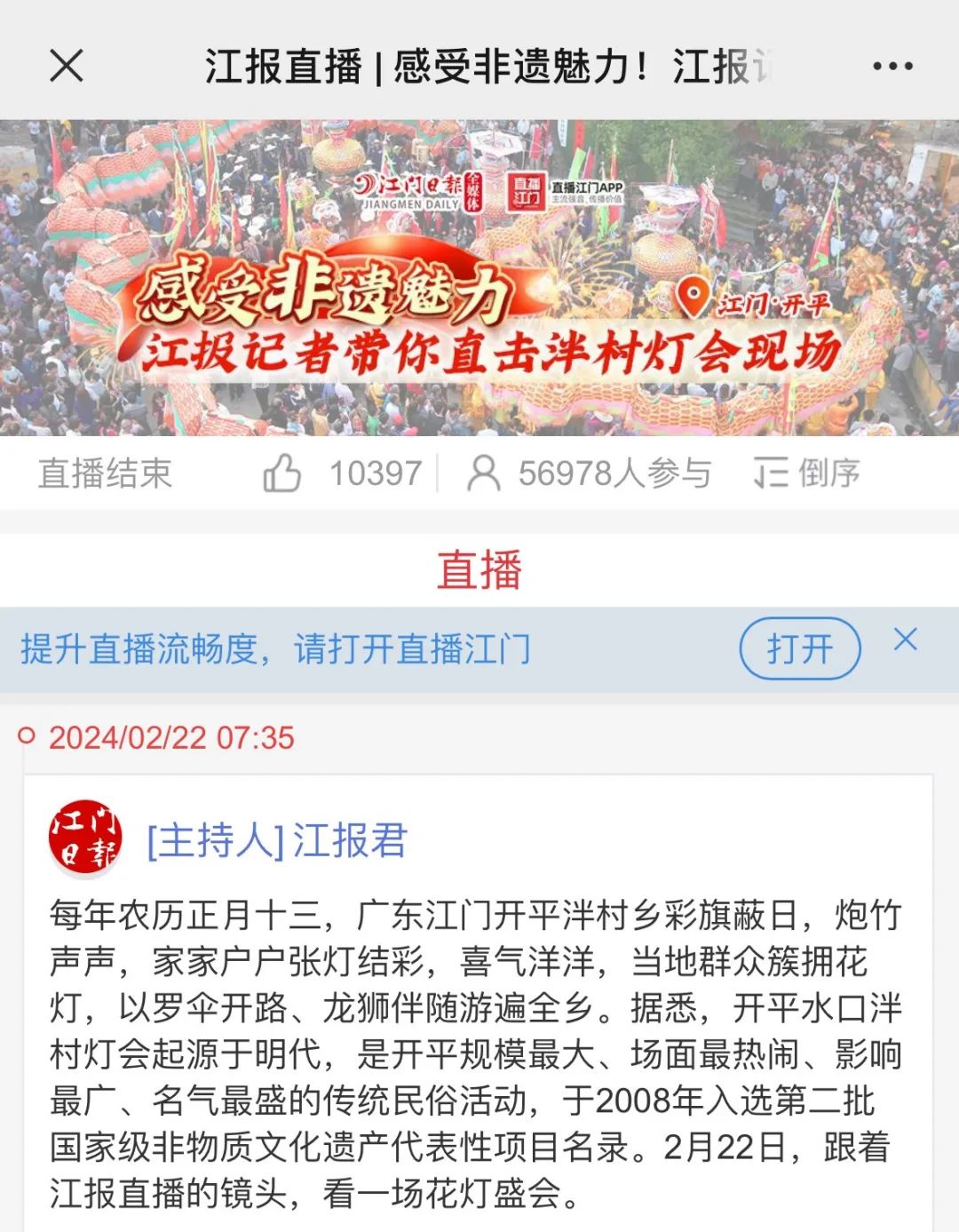Dismiss the open-app prompt banner
This screenshot has width=959, height=1232.
(x=905, y=640)
